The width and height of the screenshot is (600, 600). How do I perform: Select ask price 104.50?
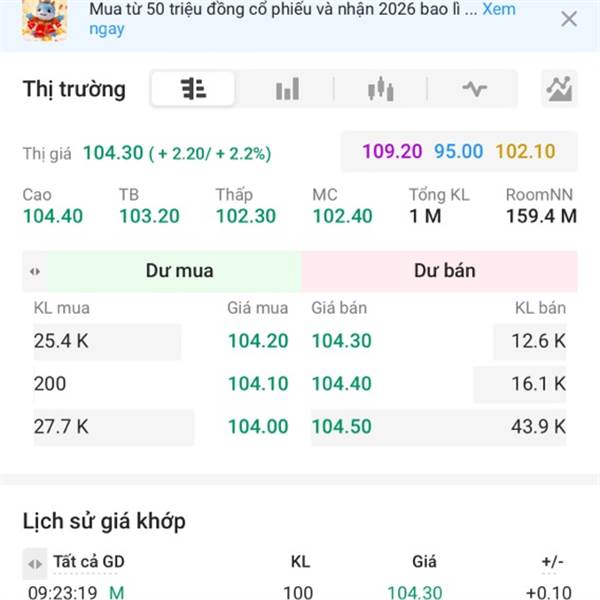[342, 427]
